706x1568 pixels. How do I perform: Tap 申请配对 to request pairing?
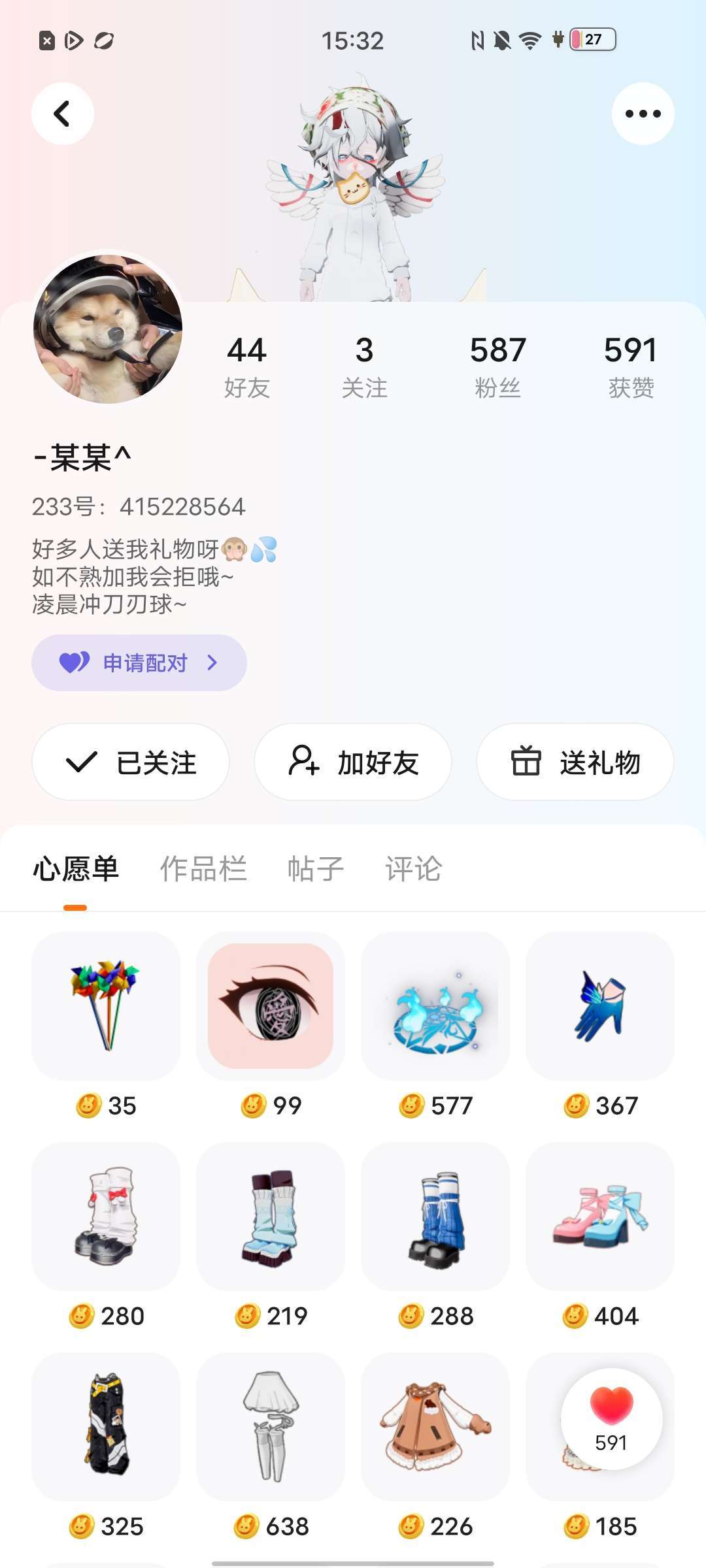pos(139,662)
